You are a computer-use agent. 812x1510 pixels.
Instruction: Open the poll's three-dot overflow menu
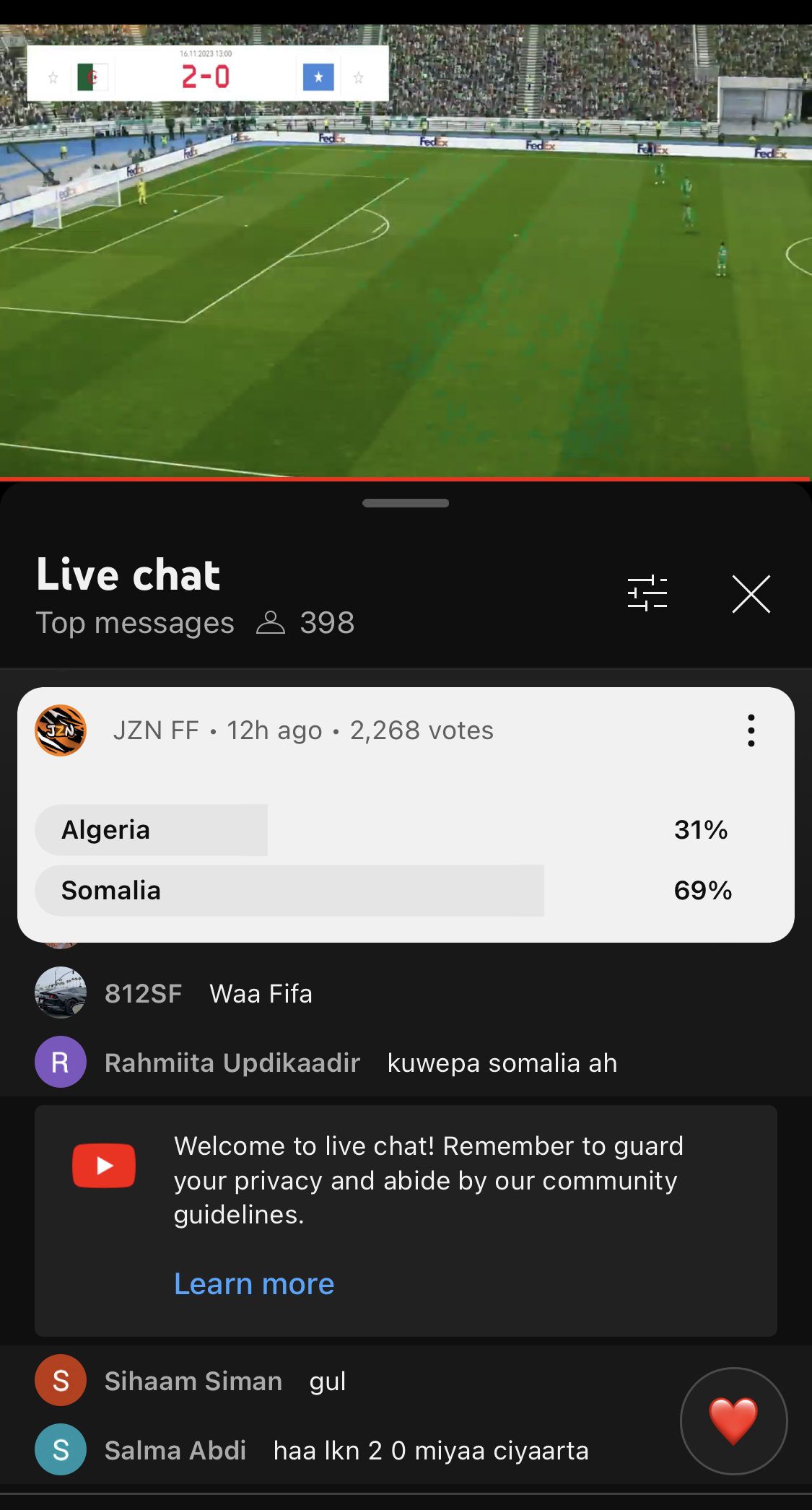[x=751, y=730]
